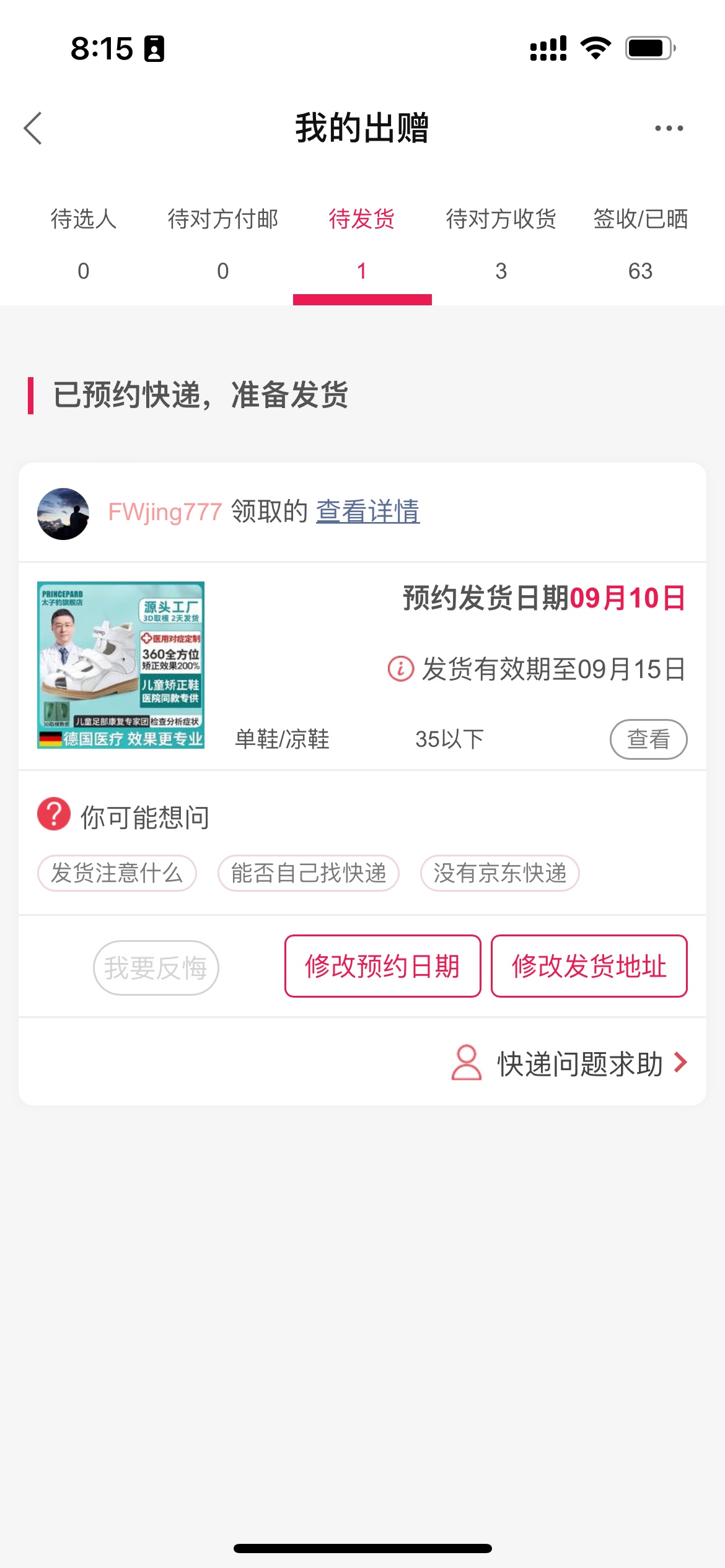The height and width of the screenshot is (1568, 725).
Task: Go back from 我的出赠 page
Action: point(33,128)
